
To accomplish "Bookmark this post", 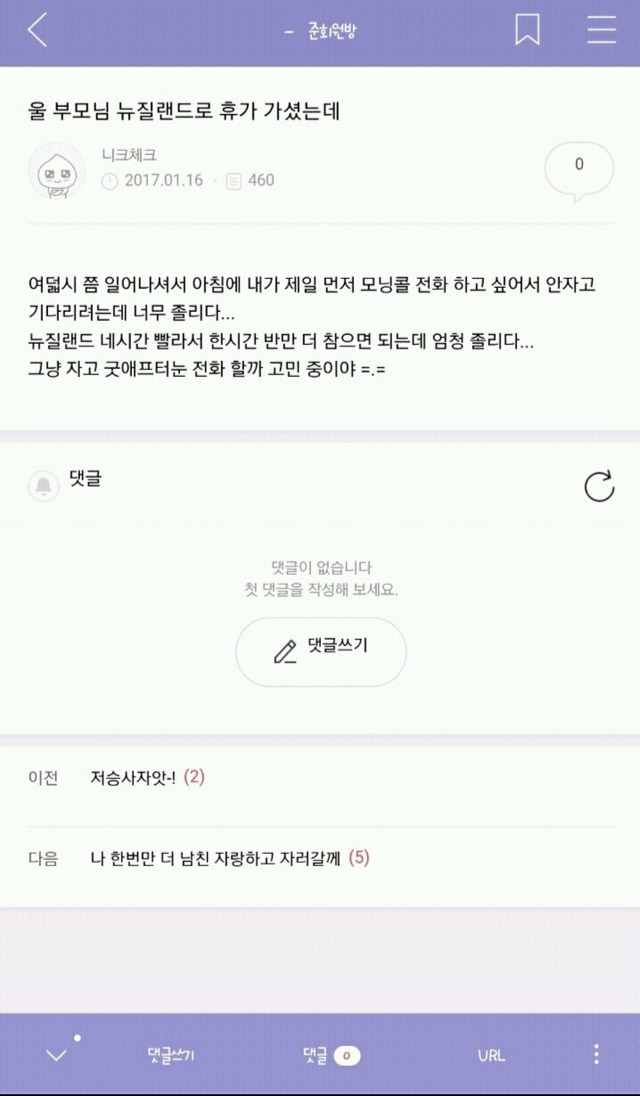I will [x=527, y=31].
